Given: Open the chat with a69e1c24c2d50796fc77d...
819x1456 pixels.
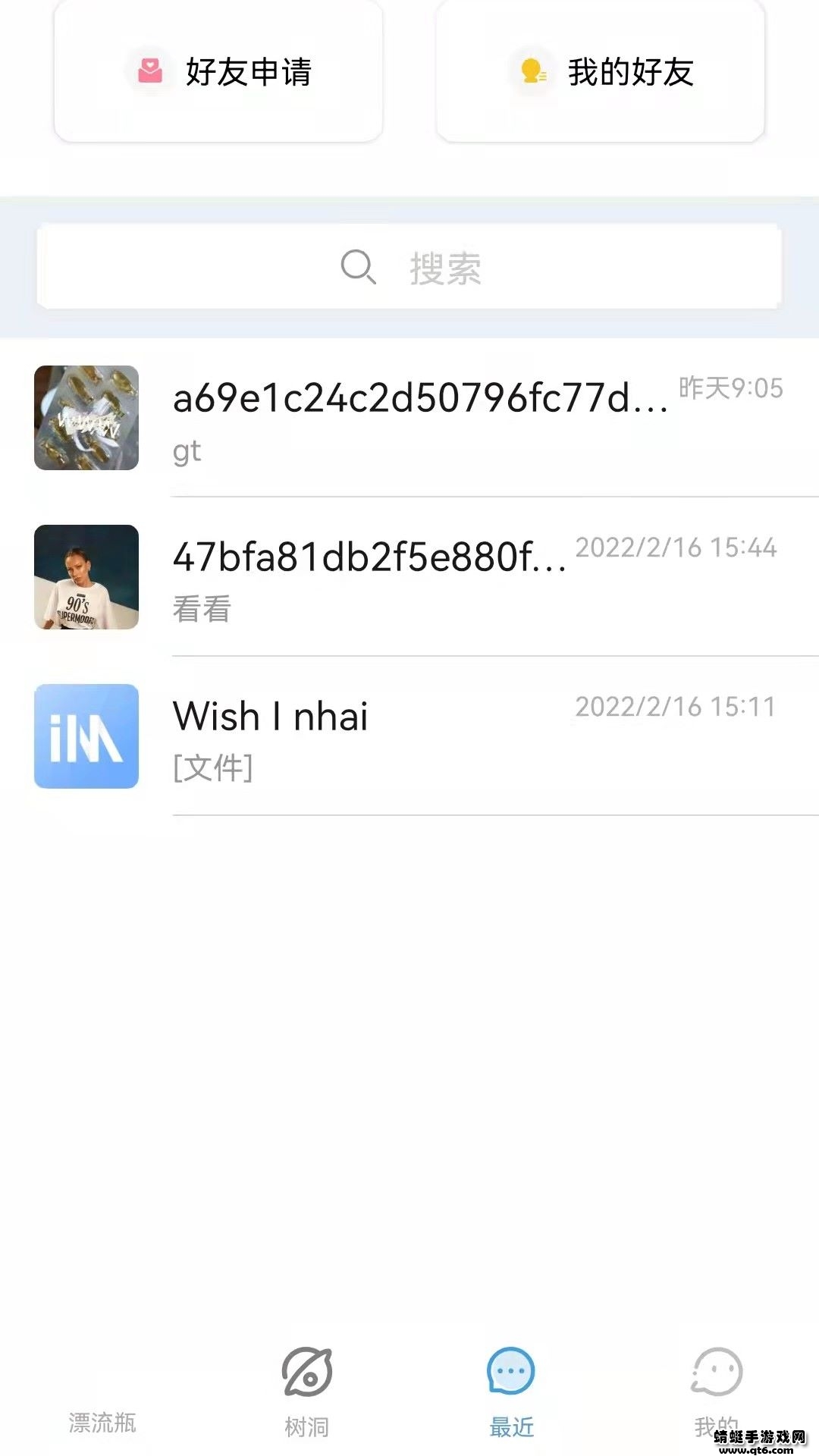Looking at the screenshot, I should (x=421, y=419).
